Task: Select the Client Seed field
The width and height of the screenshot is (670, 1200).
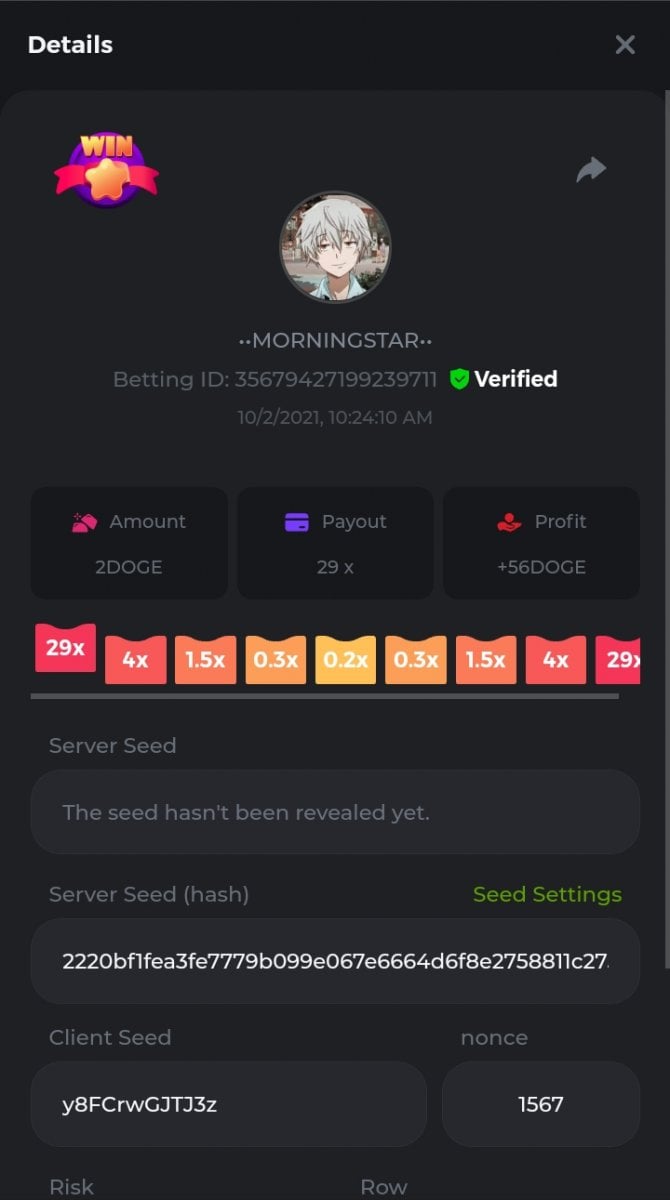Action: coord(229,1104)
